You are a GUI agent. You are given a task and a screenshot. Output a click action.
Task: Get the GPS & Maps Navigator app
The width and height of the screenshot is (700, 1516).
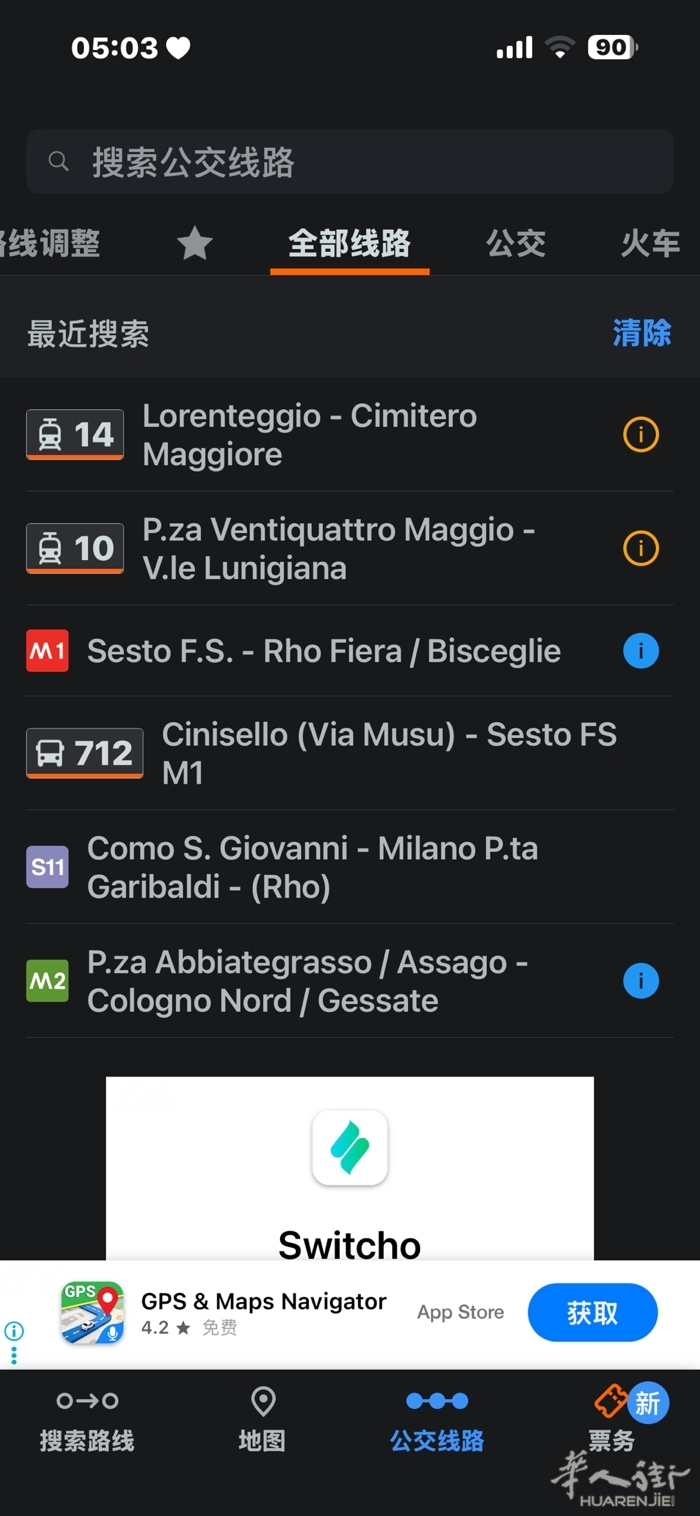click(x=592, y=1312)
